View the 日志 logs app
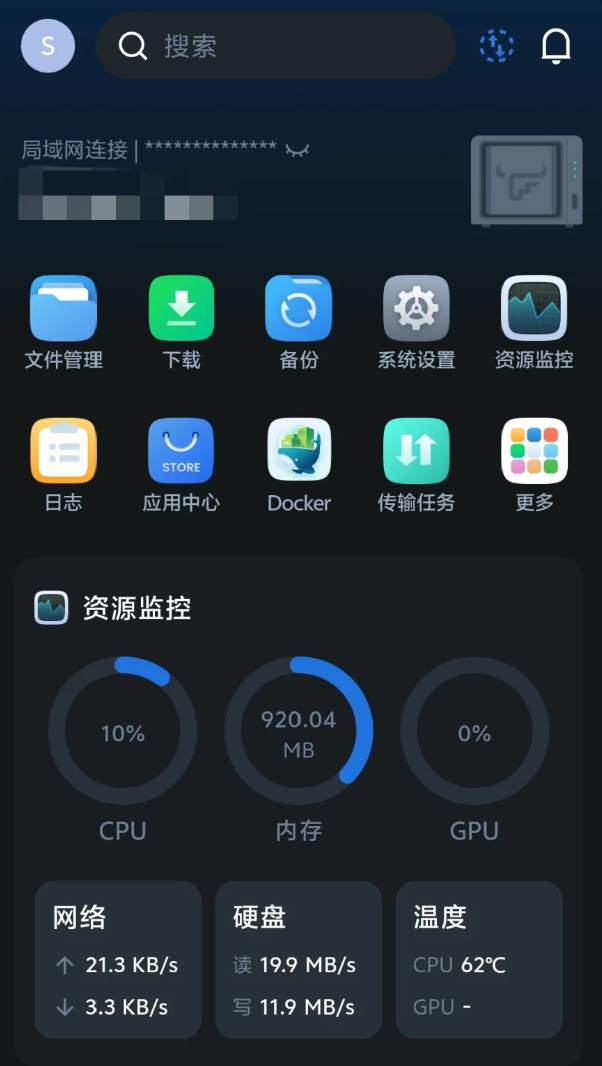This screenshot has width=602, height=1066. 64,452
